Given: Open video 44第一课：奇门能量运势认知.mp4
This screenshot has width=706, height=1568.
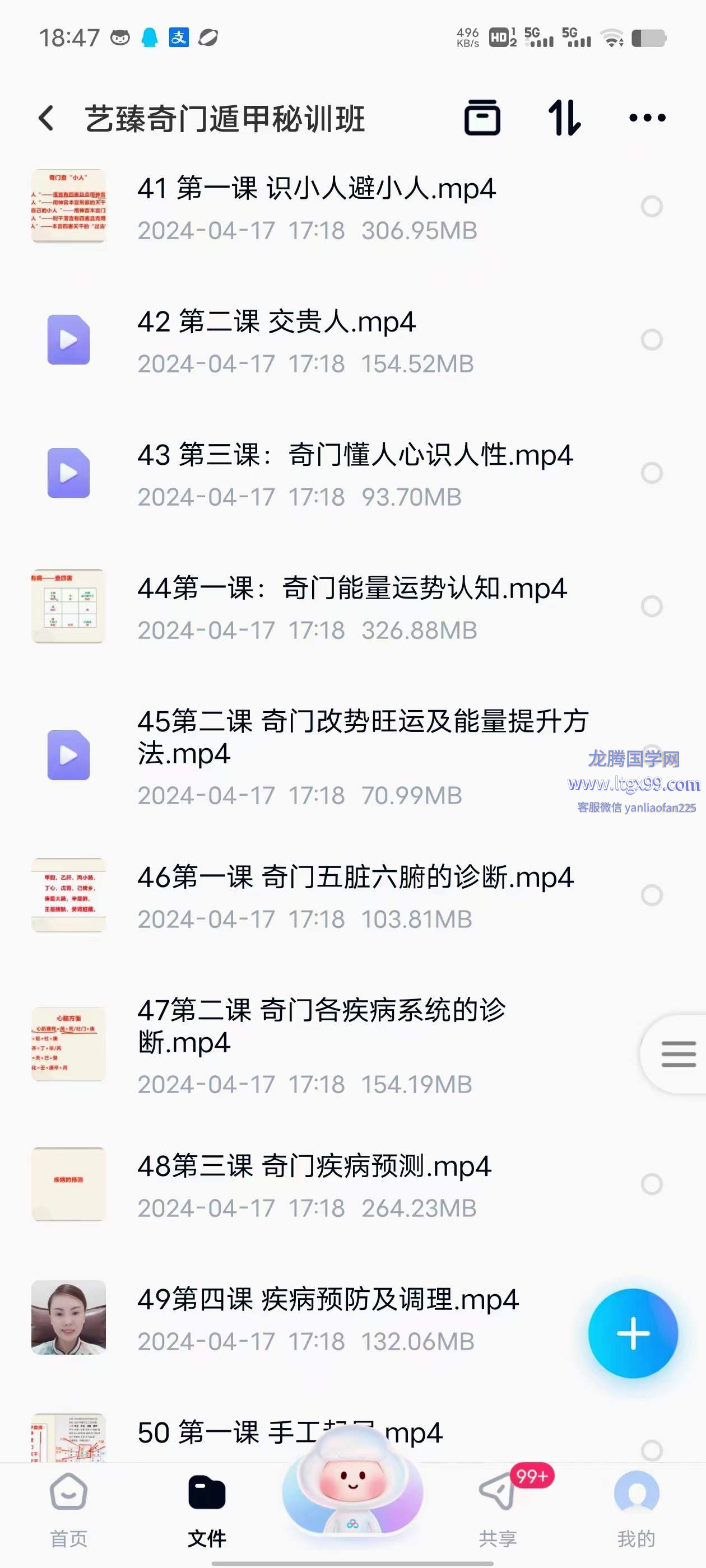Looking at the screenshot, I should click(351, 589).
